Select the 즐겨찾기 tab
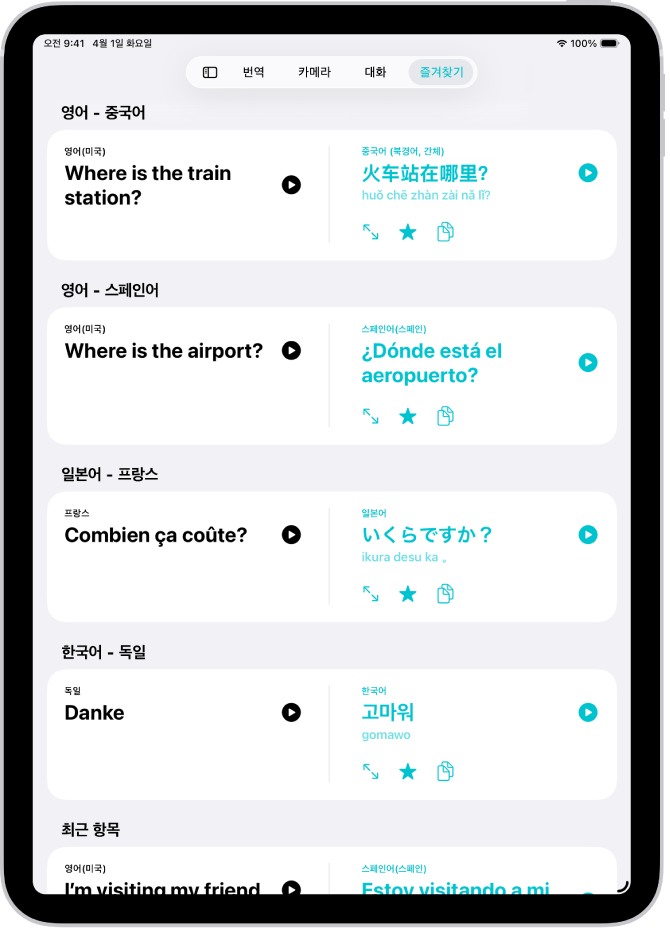670x931 pixels. pos(441,72)
